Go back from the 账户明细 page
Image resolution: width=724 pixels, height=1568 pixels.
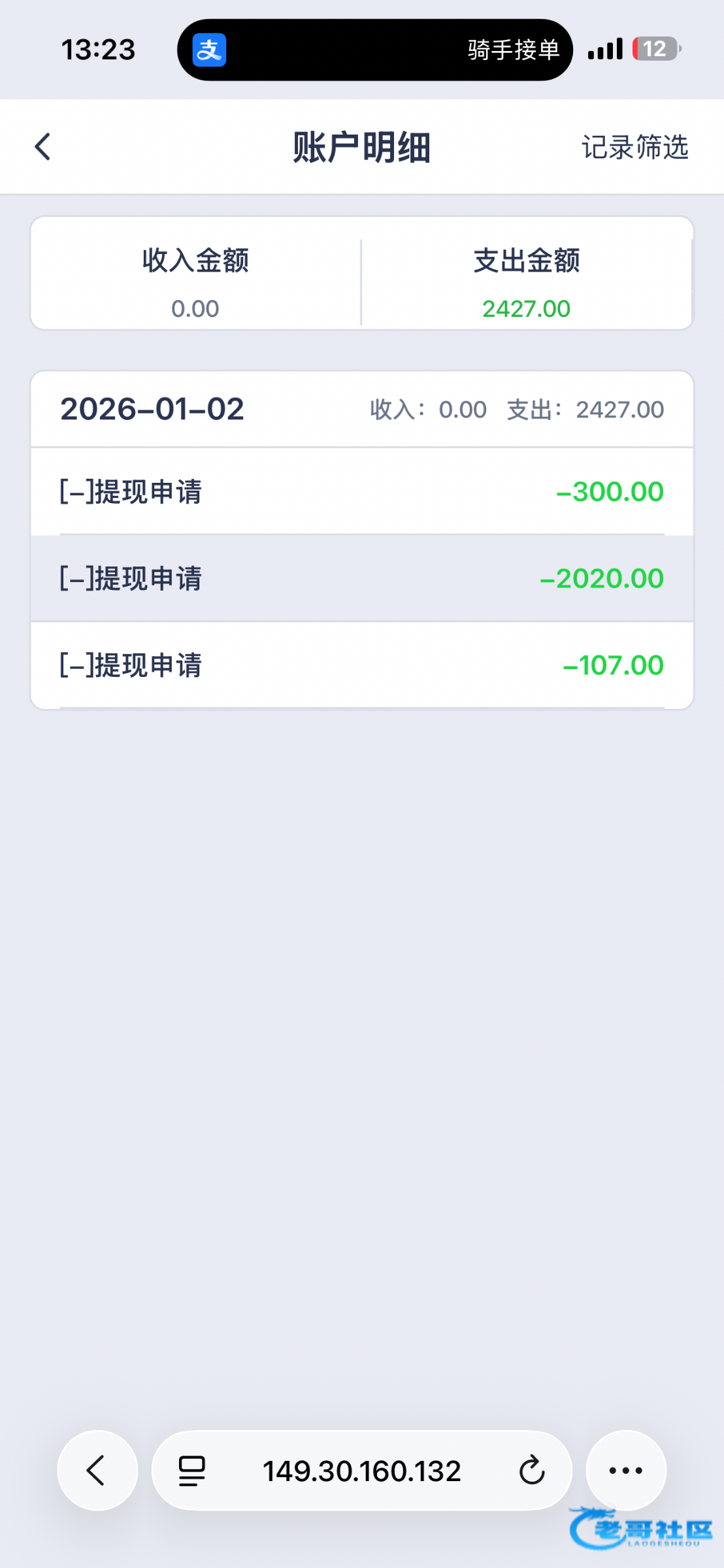[43, 147]
